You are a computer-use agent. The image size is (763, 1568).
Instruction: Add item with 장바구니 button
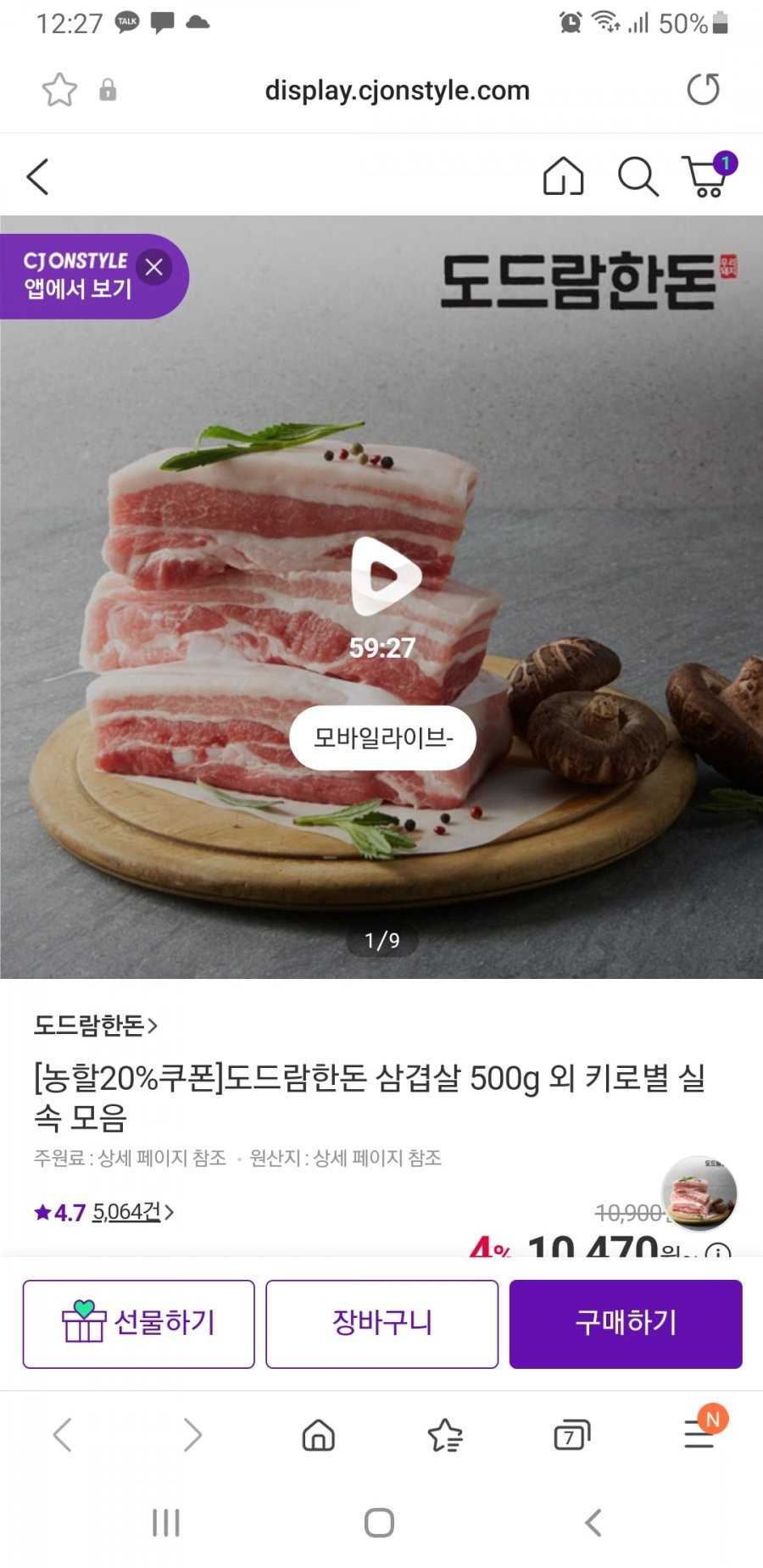(x=381, y=1324)
